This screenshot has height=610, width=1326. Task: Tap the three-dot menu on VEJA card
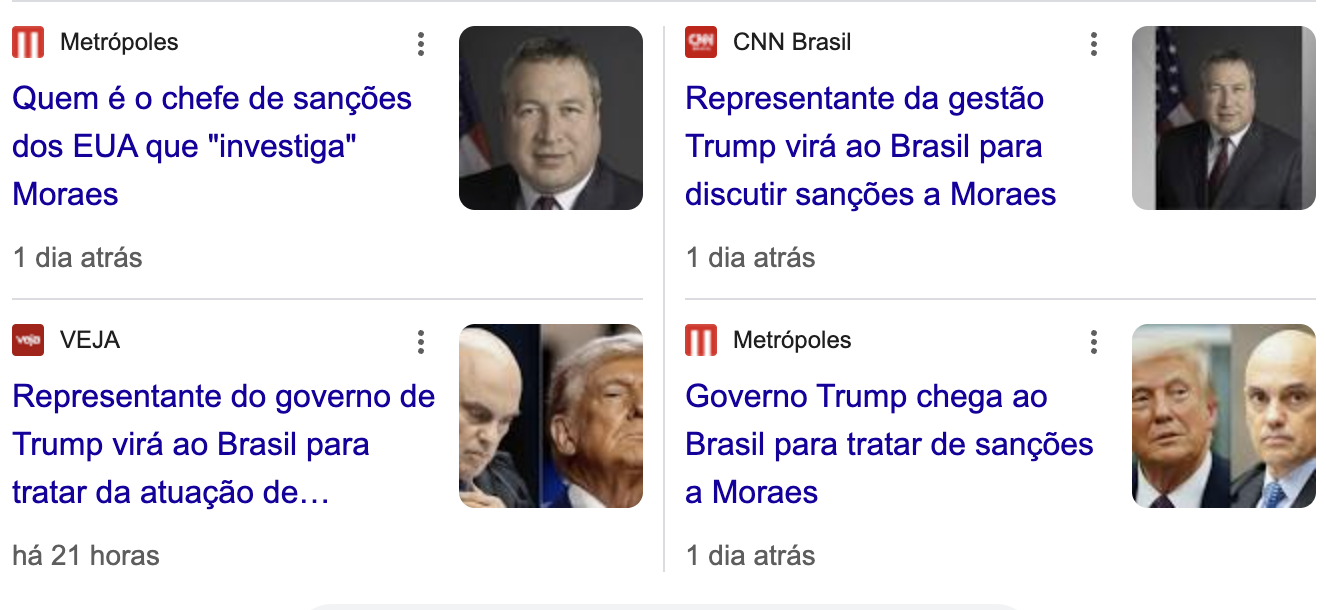coord(421,342)
